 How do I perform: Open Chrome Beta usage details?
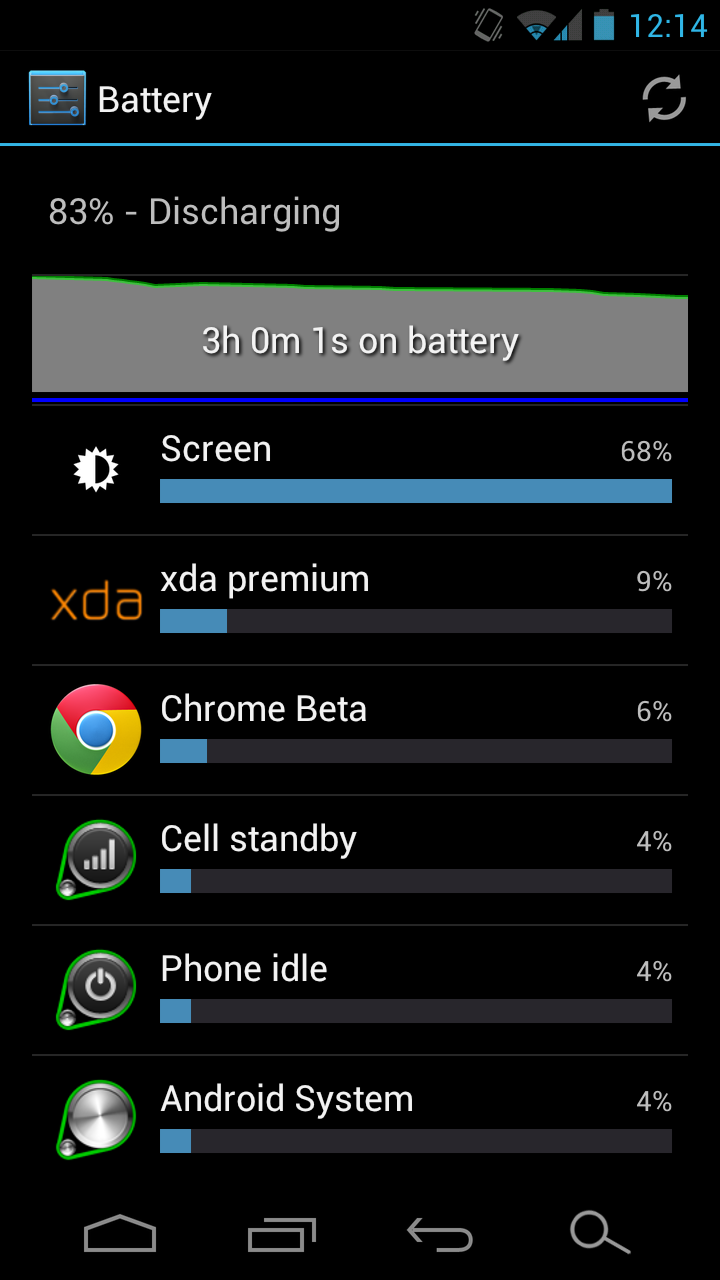click(x=360, y=731)
